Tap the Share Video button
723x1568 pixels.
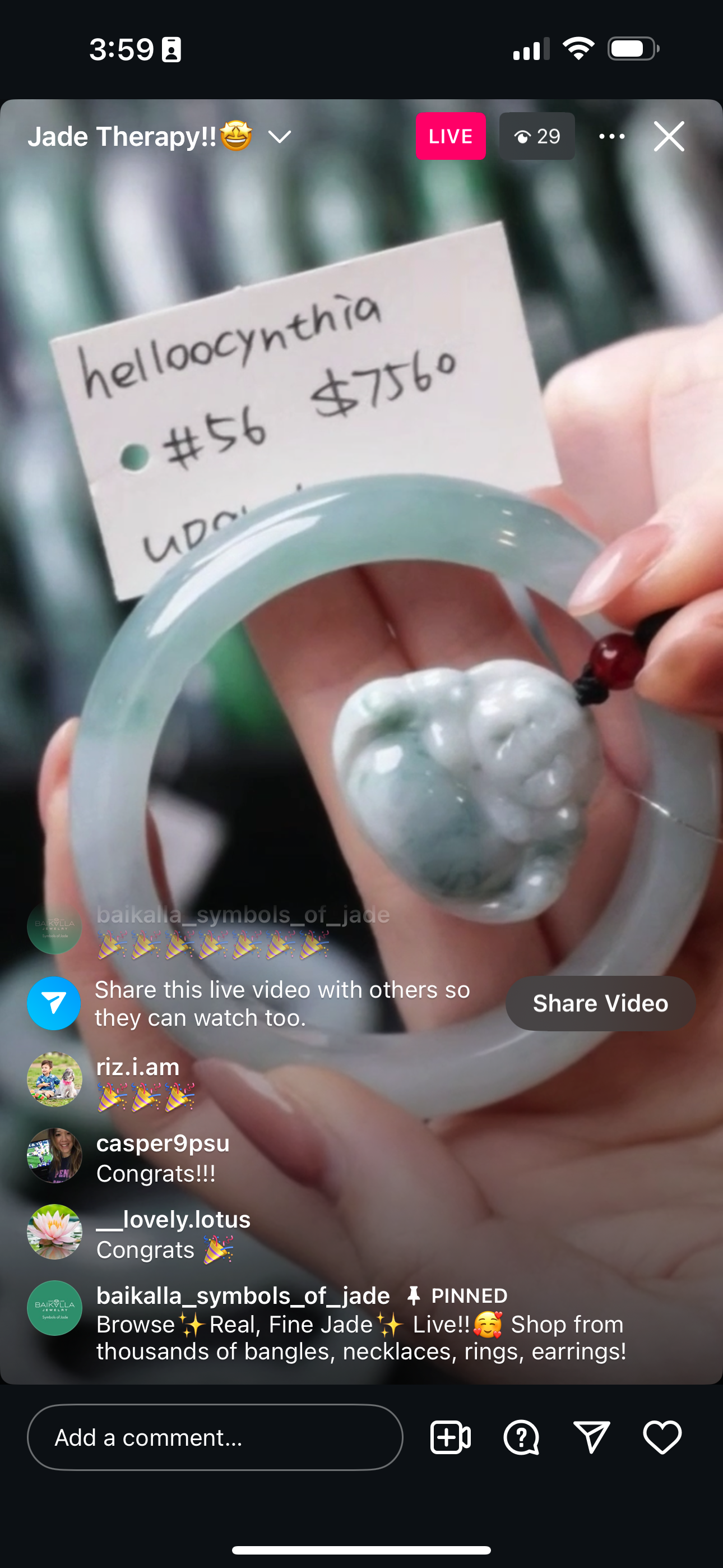[600, 1003]
